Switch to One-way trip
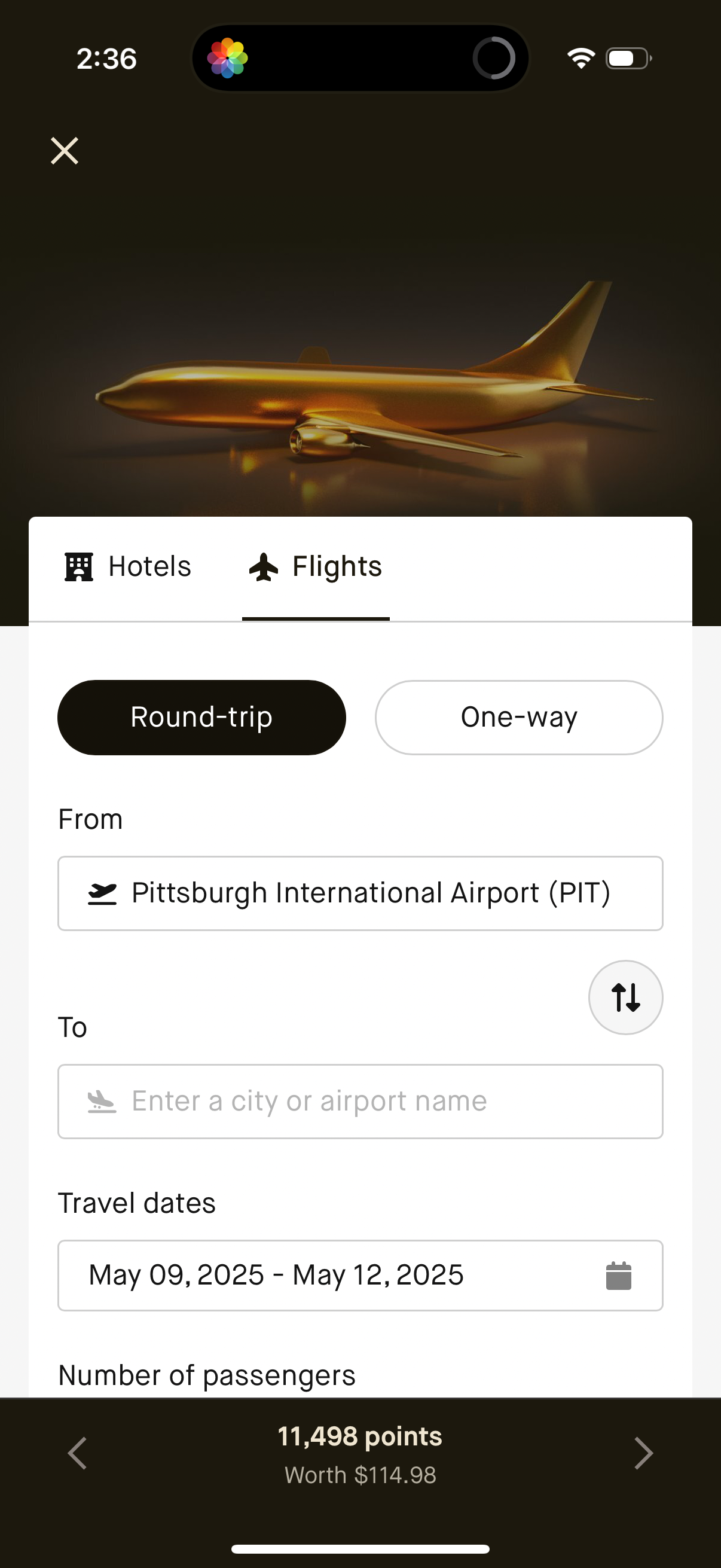The height and width of the screenshot is (1568, 721). 519,717
